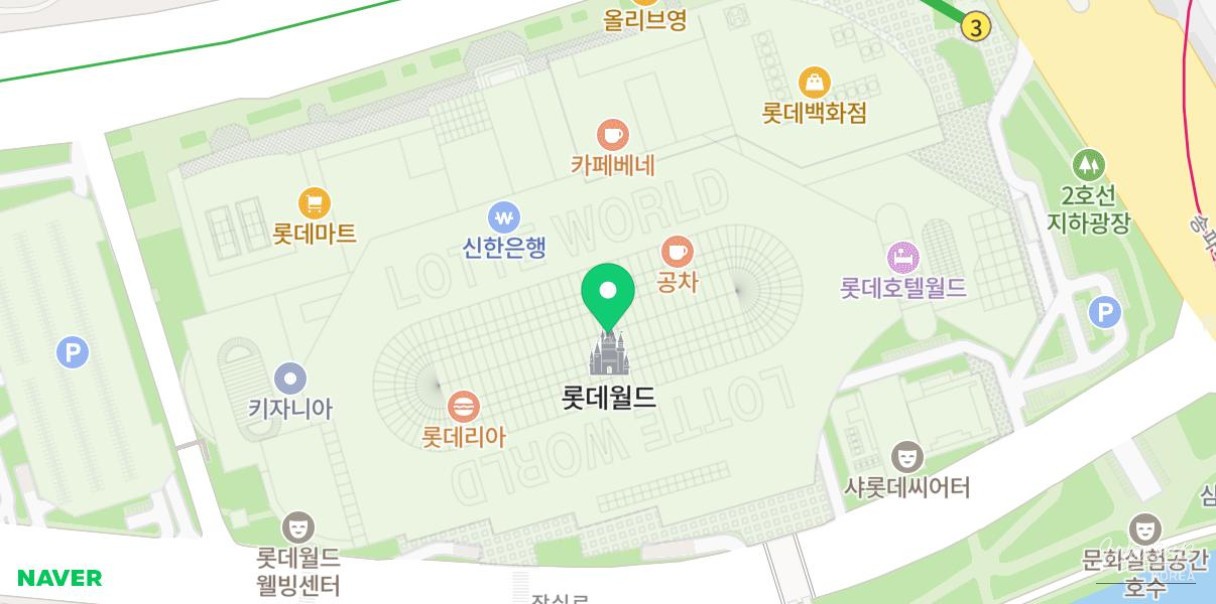Tap the subway exit 3 badge
The image size is (1216, 604).
point(975,28)
